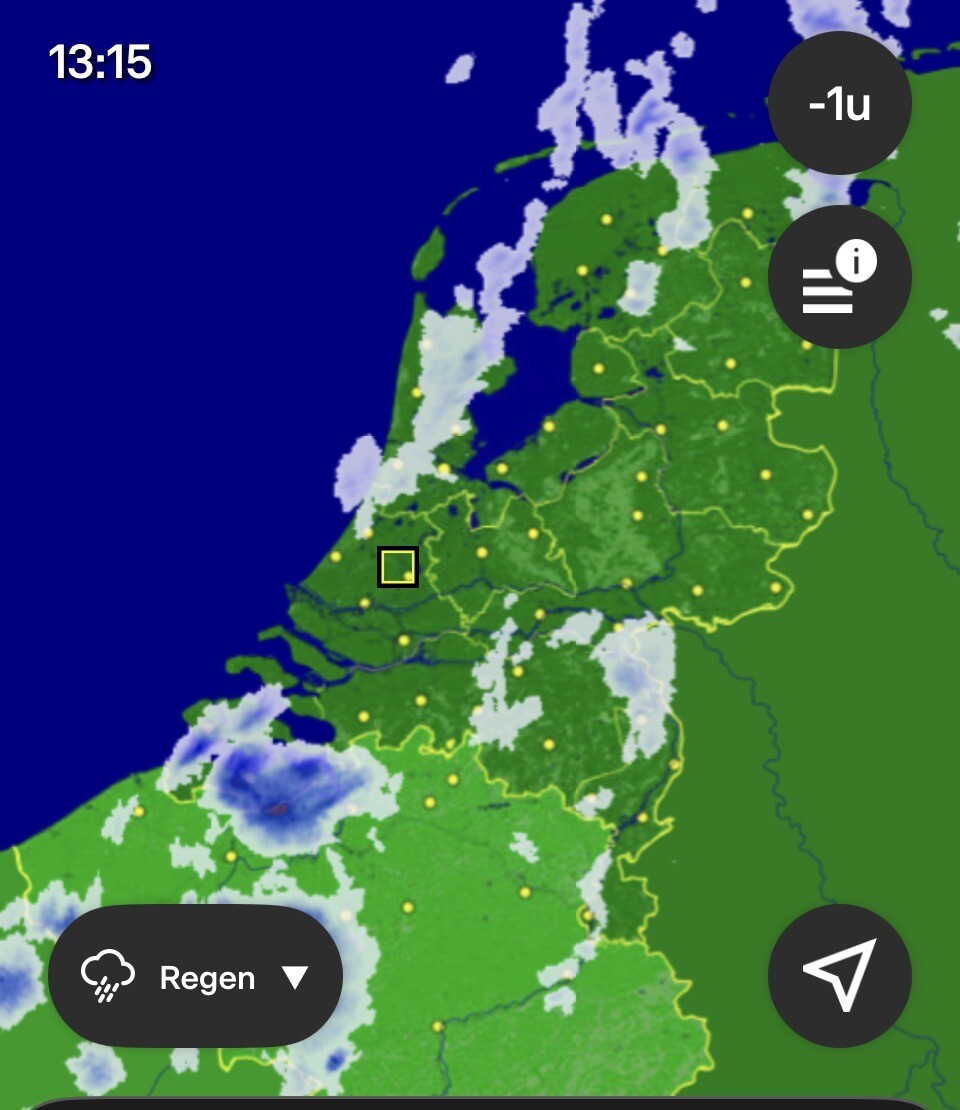960x1110 pixels.
Task: Open the map layers info button
Action: [839, 277]
